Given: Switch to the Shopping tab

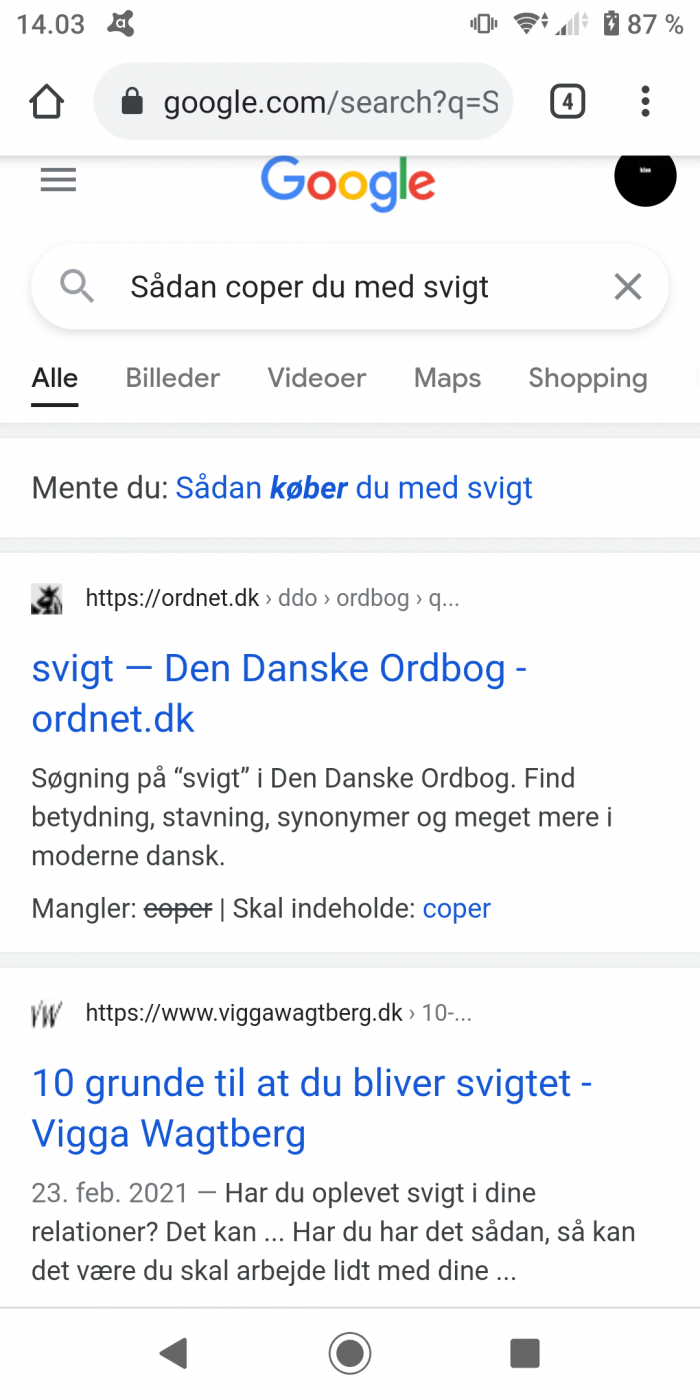Looking at the screenshot, I should [588, 378].
